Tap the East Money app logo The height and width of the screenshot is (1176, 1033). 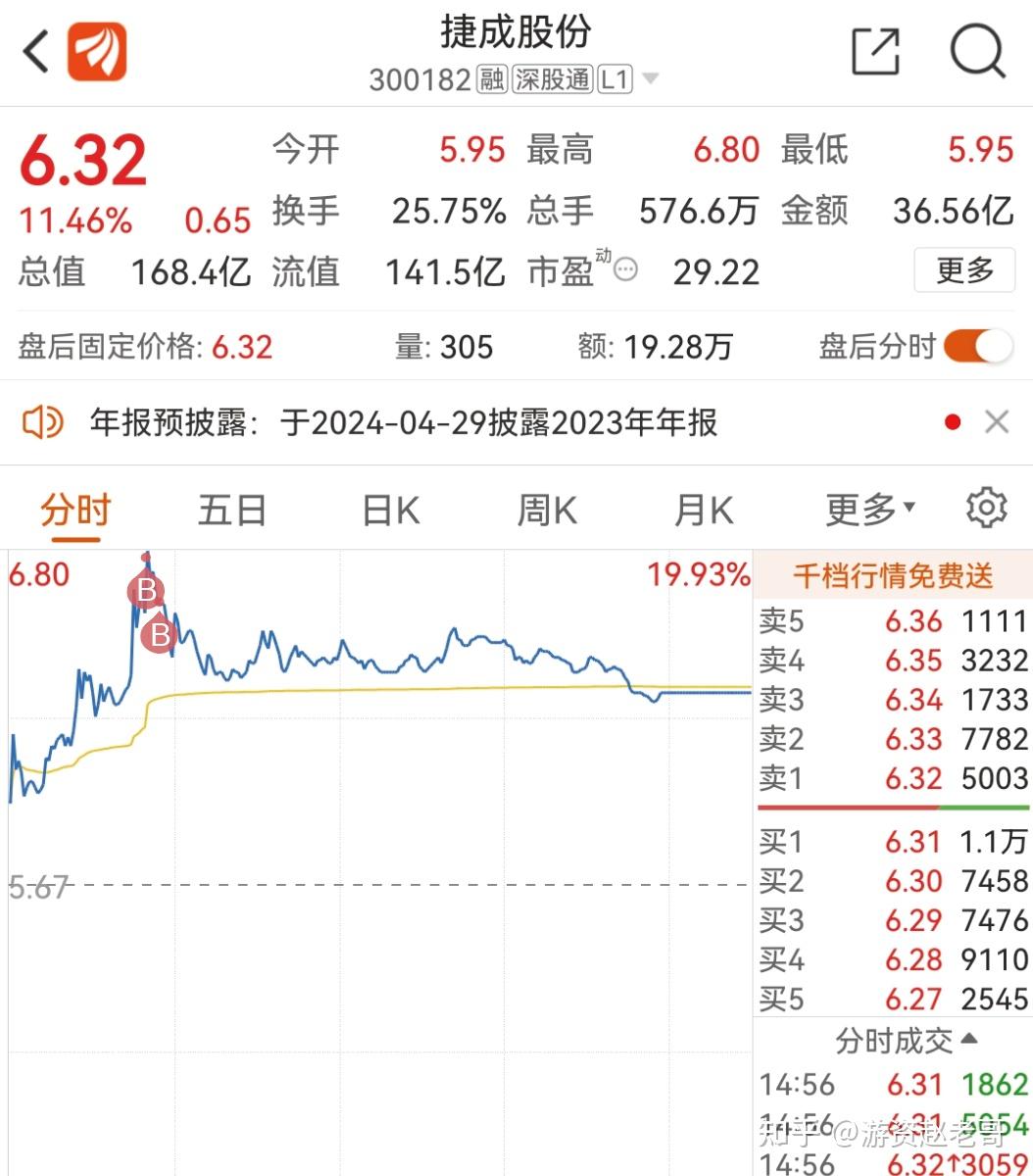[x=95, y=51]
